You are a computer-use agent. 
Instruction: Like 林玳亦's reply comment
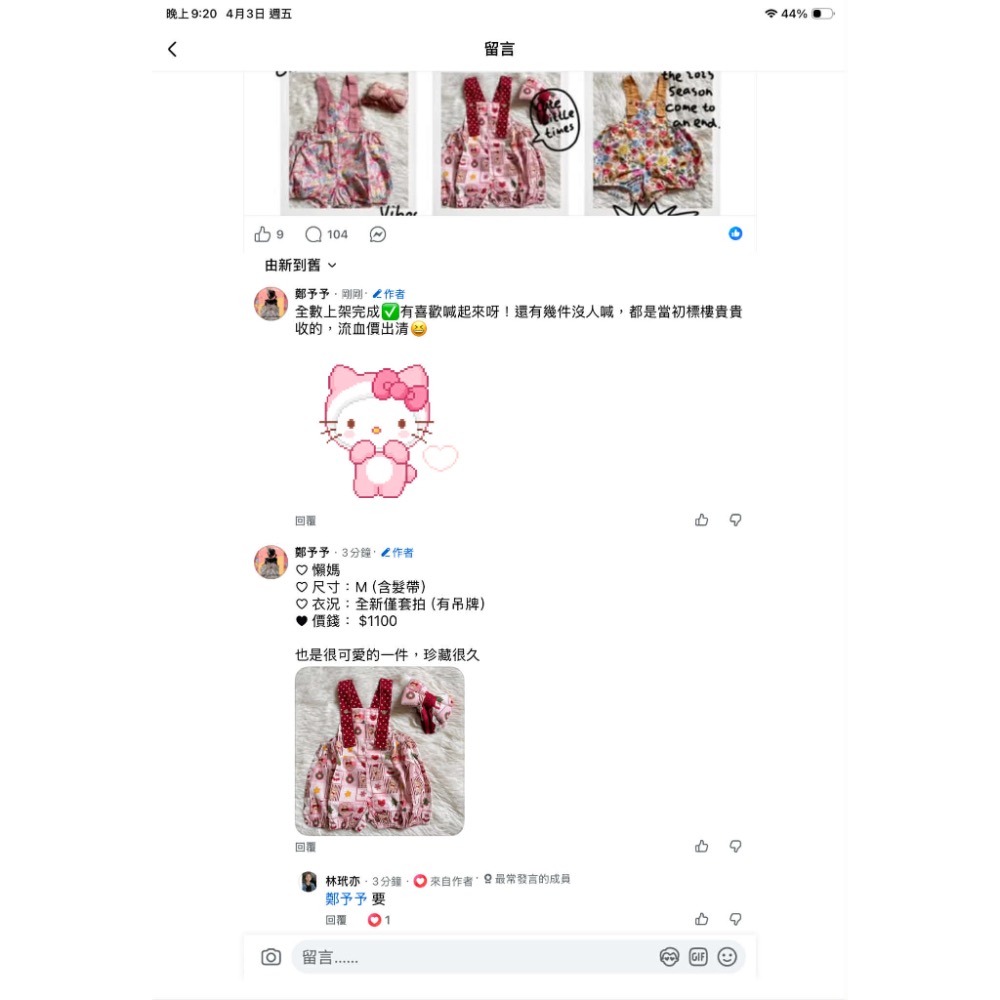(701, 919)
